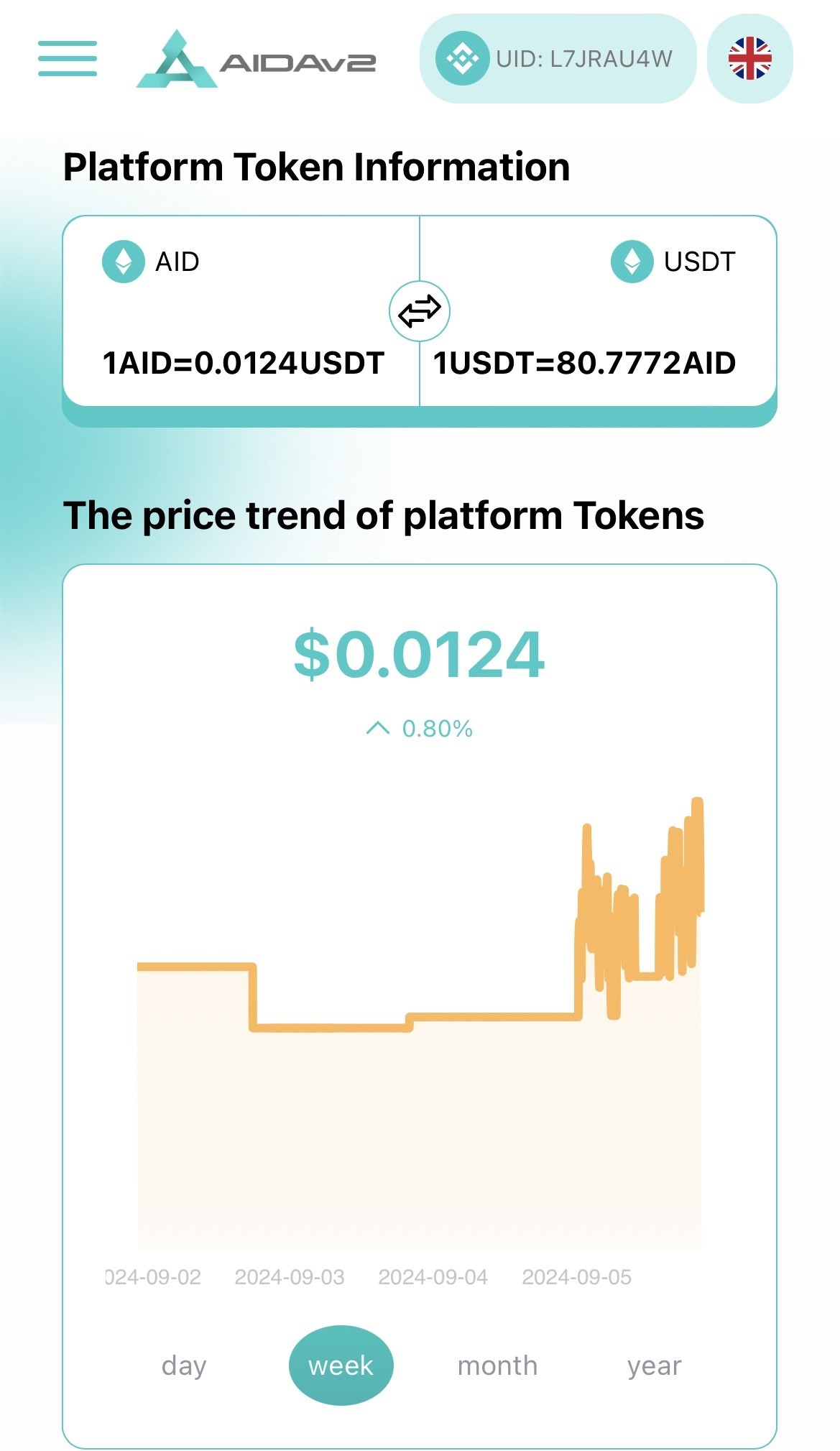Open the hamburger drawer menu

pos(68,58)
